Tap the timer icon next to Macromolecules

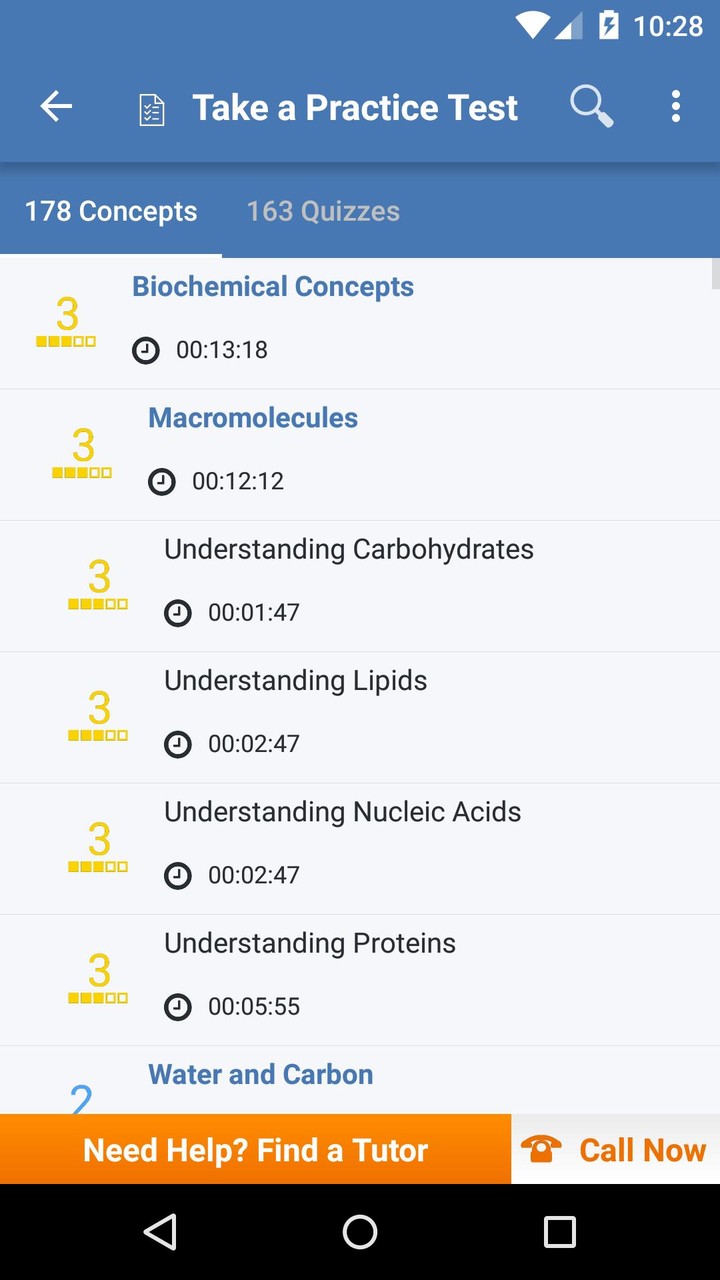pyautogui.click(x=162, y=481)
